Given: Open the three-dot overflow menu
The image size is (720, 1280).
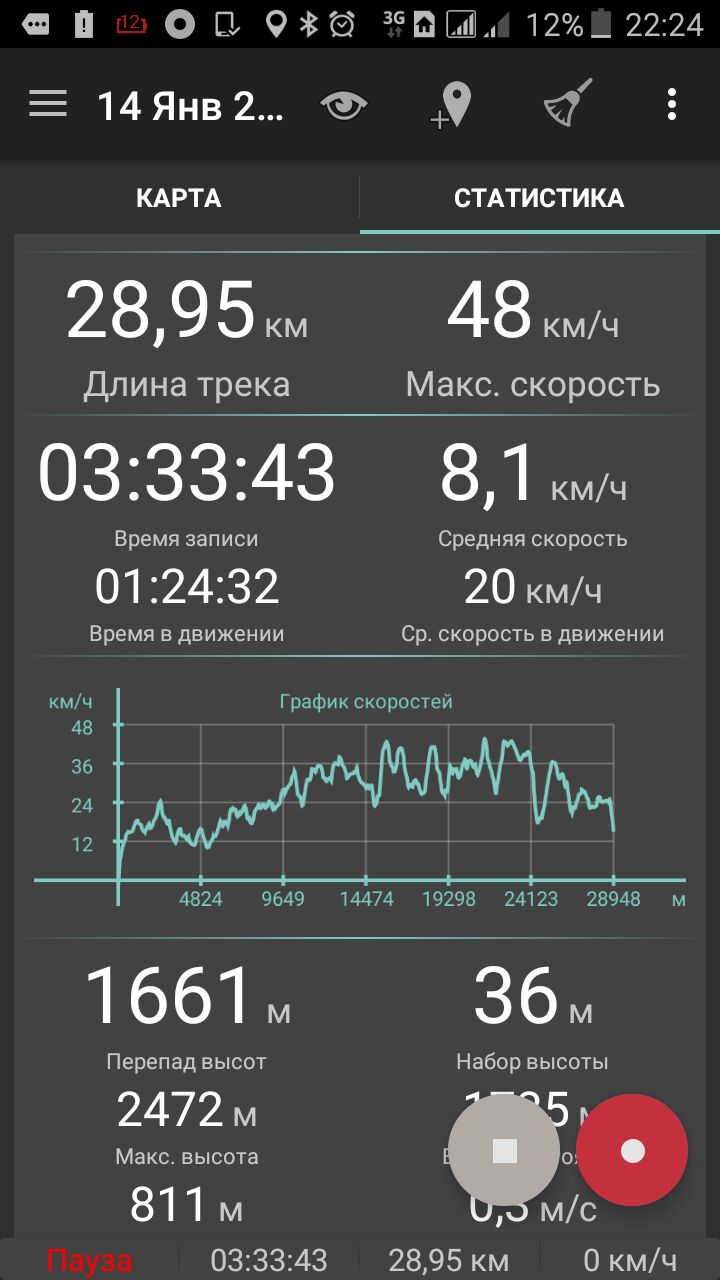Looking at the screenshot, I should tap(672, 104).
